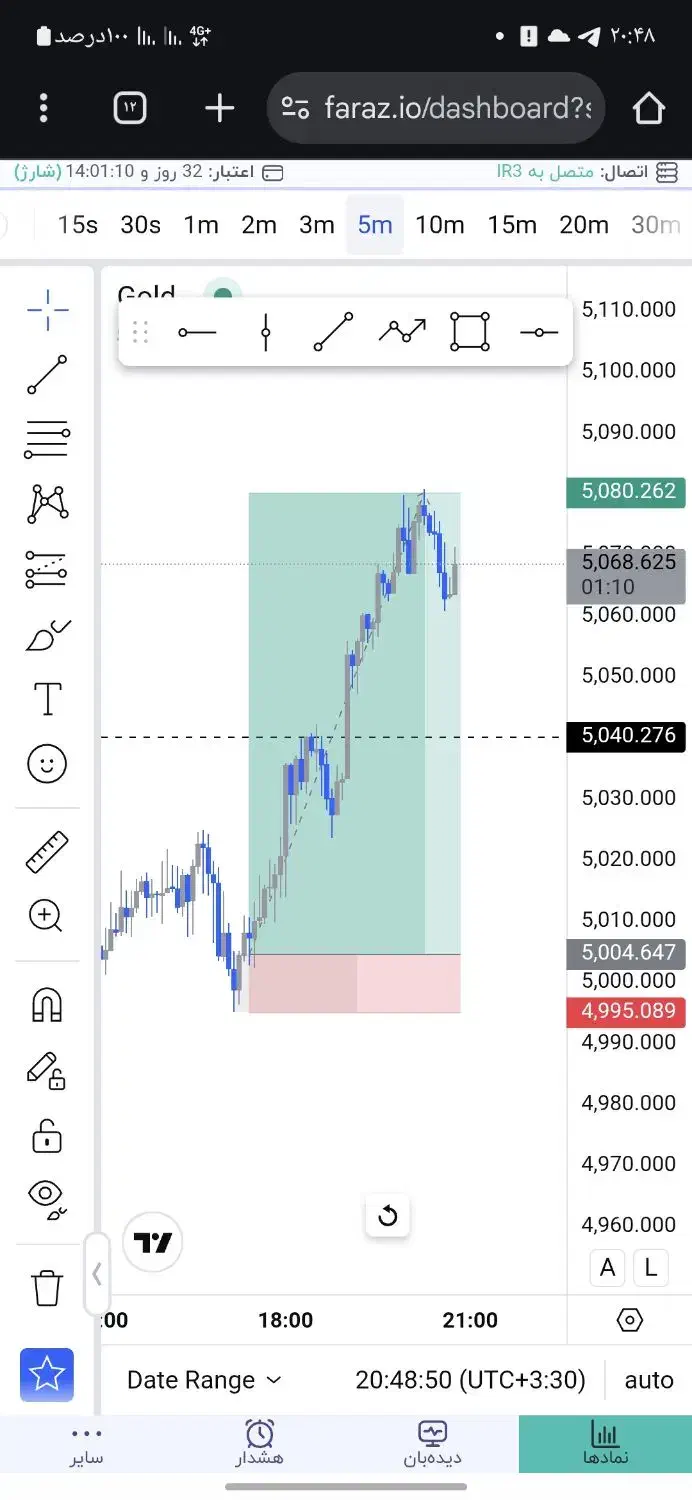Select the 1m timeframe
692x1500 pixels.
pyautogui.click(x=200, y=225)
